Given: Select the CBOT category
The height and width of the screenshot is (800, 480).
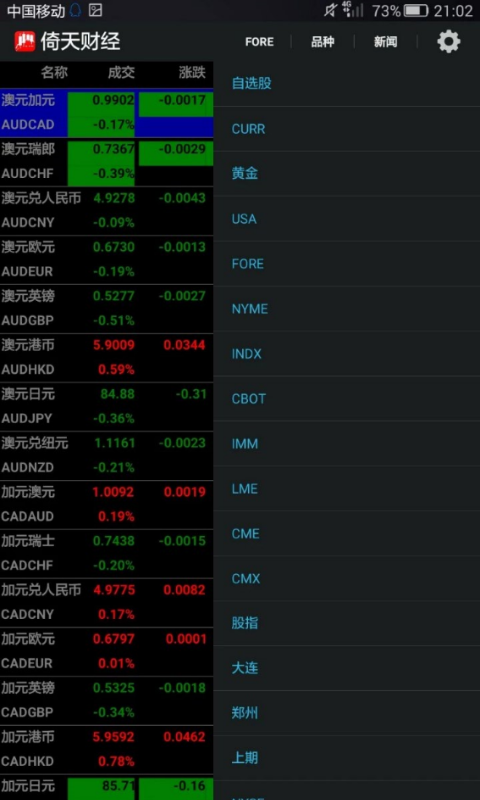Looking at the screenshot, I should click(x=347, y=398).
